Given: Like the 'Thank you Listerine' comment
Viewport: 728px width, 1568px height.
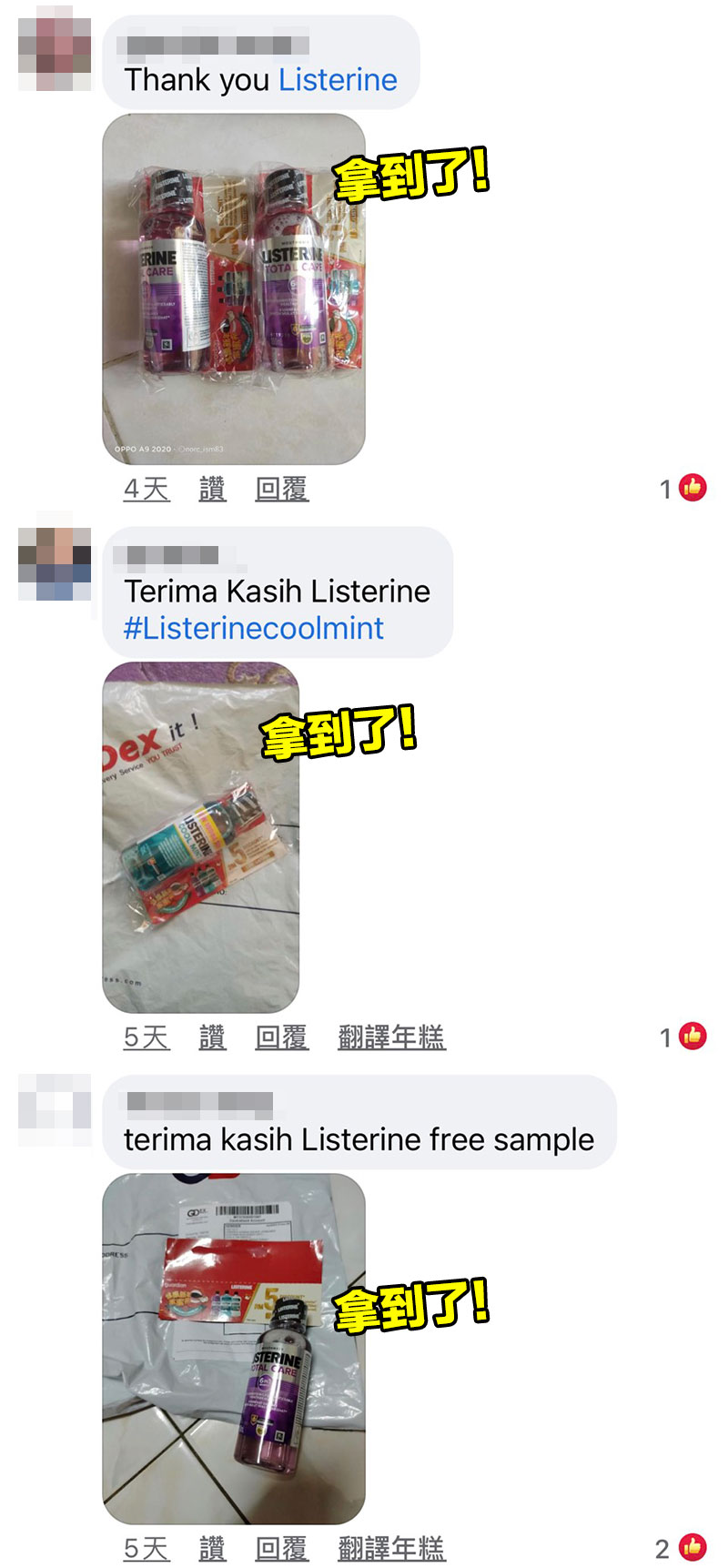Looking at the screenshot, I should pyautogui.click(x=212, y=490).
